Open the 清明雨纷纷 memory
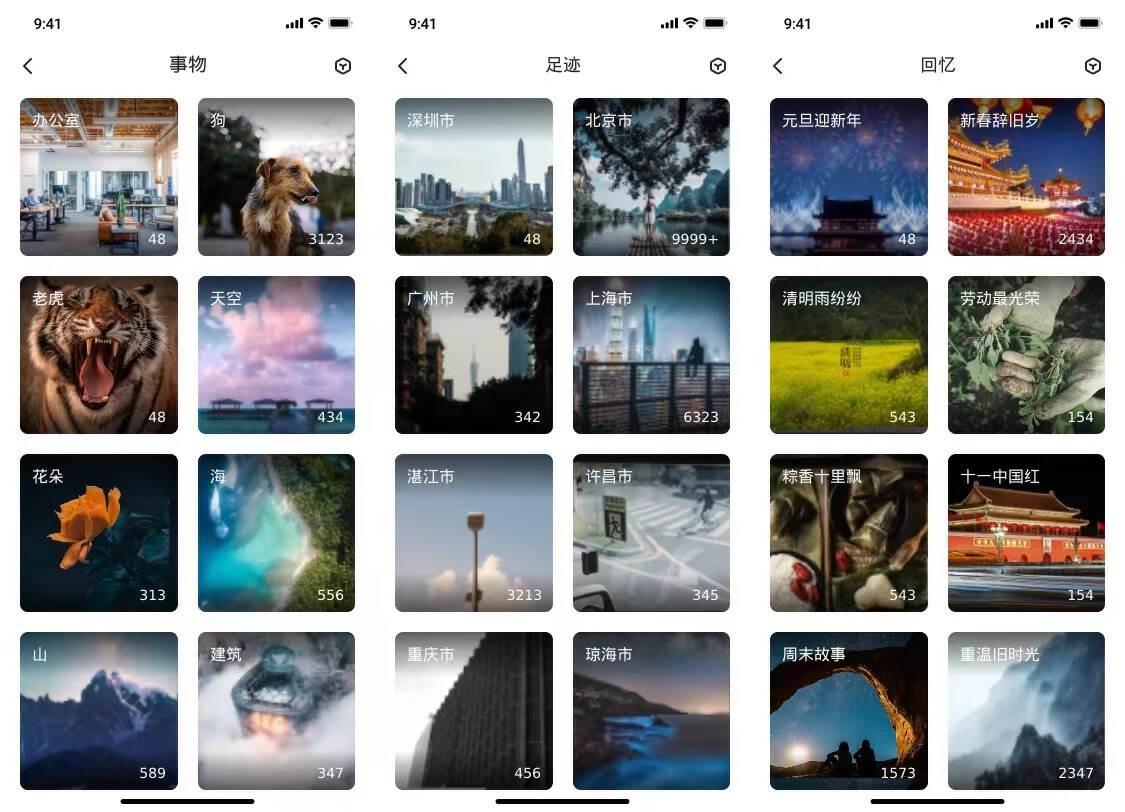Image resolution: width=1125 pixels, height=812 pixels. click(x=849, y=355)
